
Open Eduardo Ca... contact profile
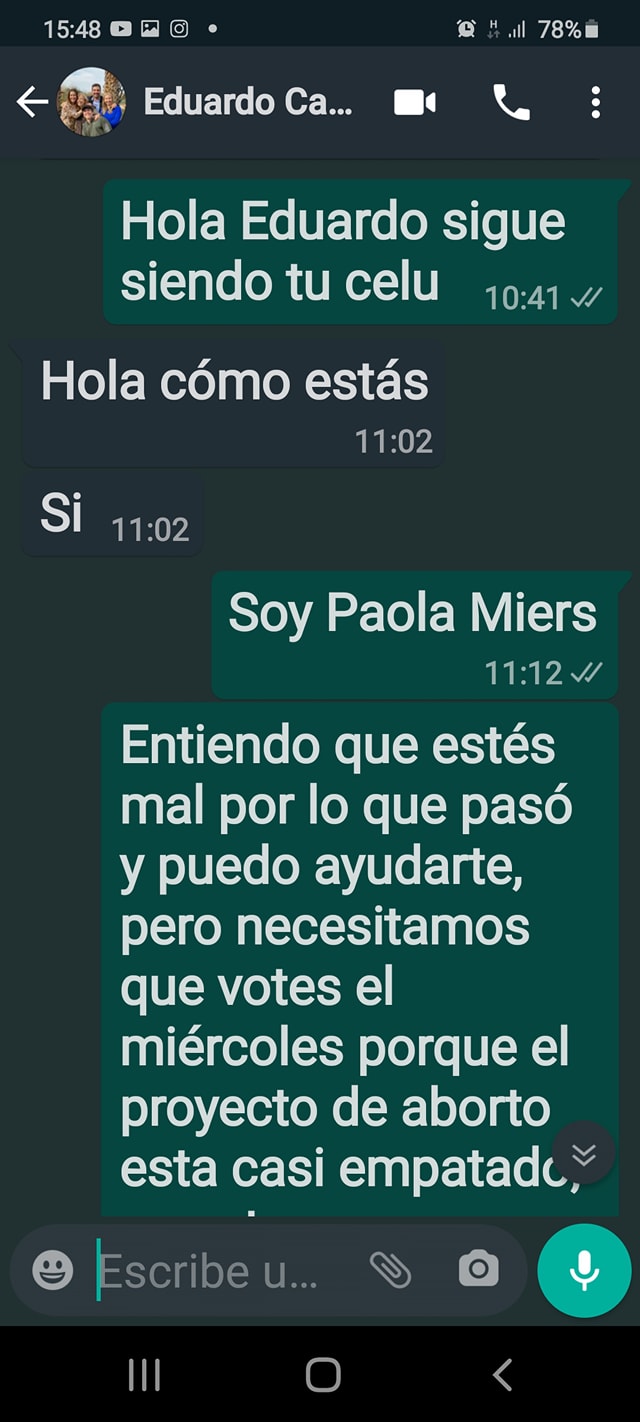tap(247, 102)
